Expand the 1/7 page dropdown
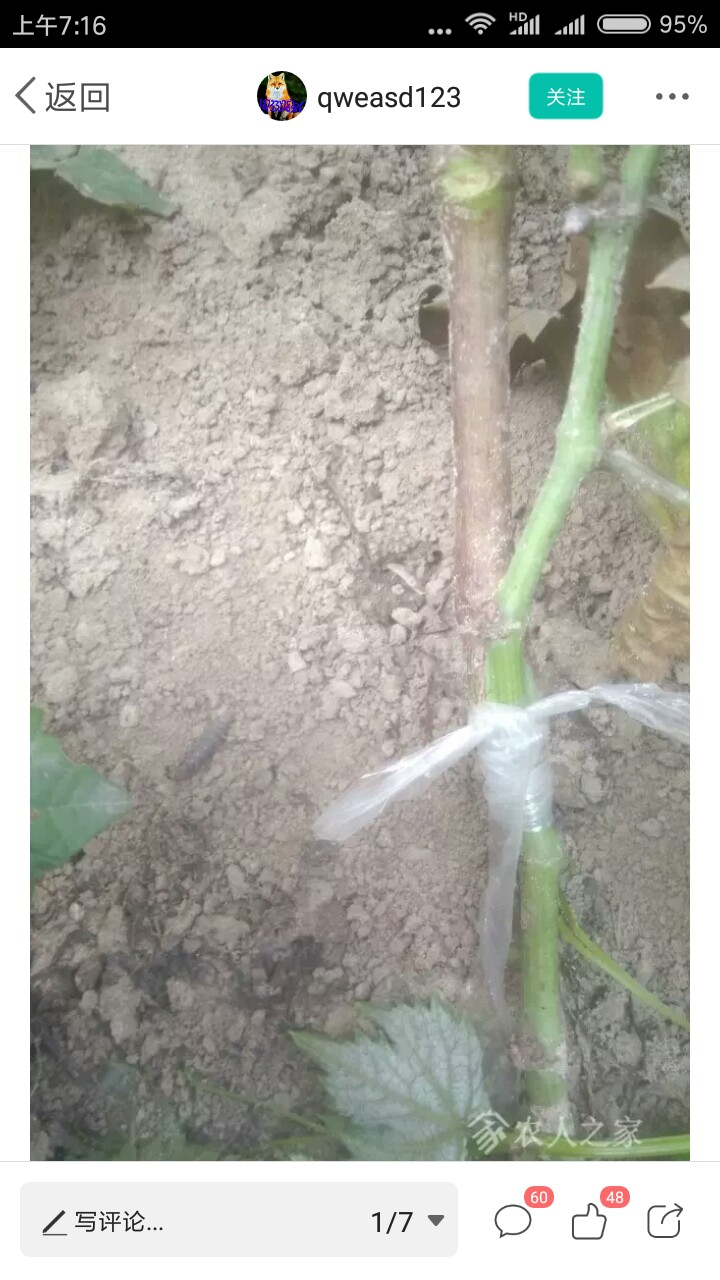The width and height of the screenshot is (720, 1280). pyautogui.click(x=408, y=1221)
